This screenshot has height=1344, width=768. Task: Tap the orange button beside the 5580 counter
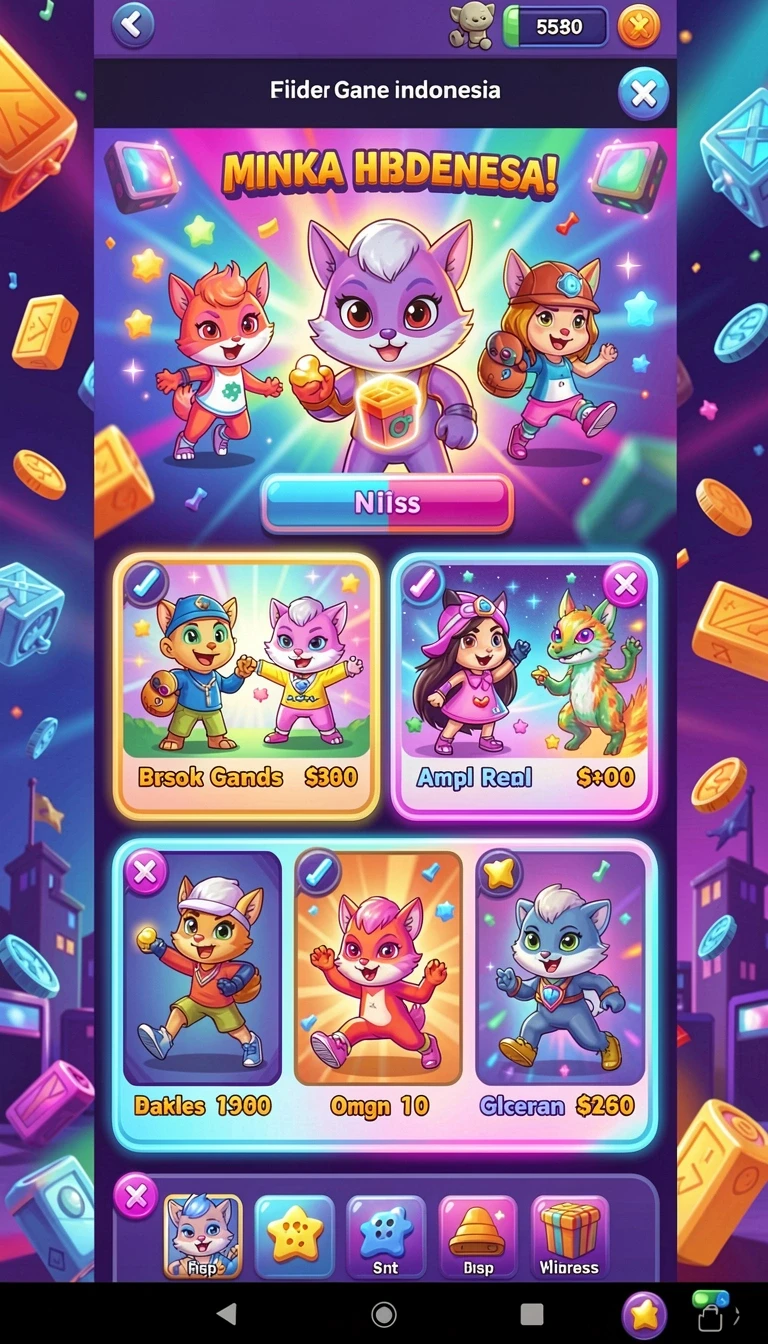[x=639, y=26]
